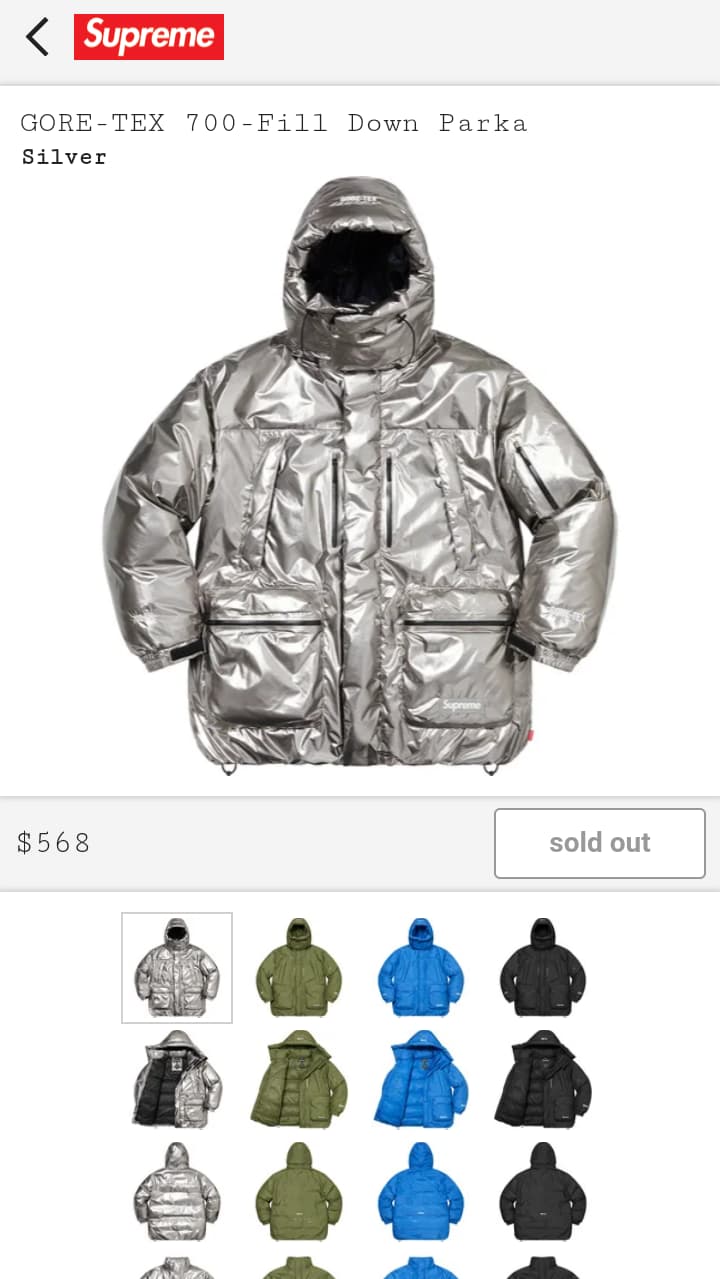Show the silver parka back-view thumbnail
The height and width of the screenshot is (1279, 720).
pyautogui.click(x=177, y=1192)
